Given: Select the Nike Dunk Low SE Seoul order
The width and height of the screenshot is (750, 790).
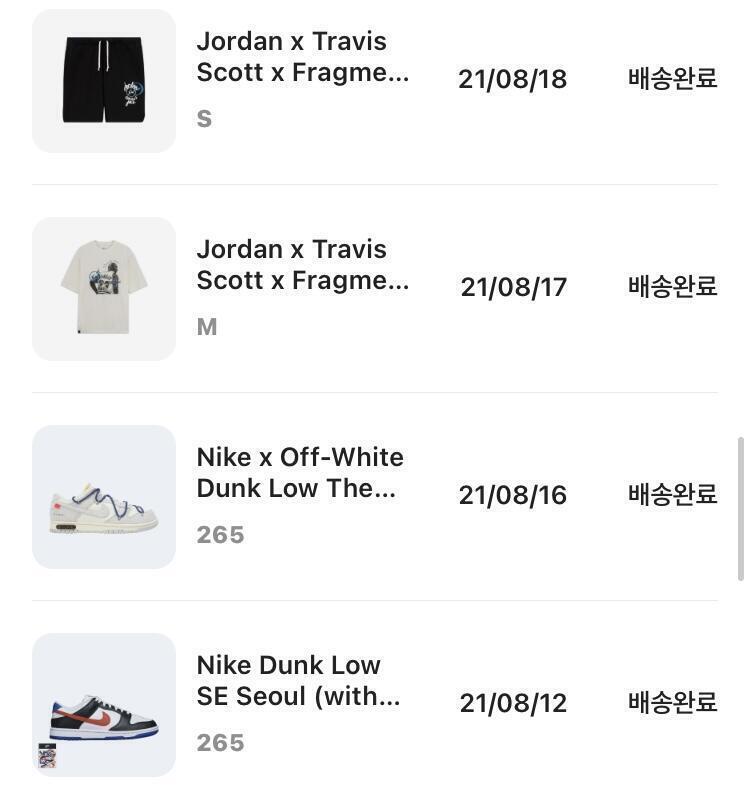Looking at the screenshot, I should (298, 682).
